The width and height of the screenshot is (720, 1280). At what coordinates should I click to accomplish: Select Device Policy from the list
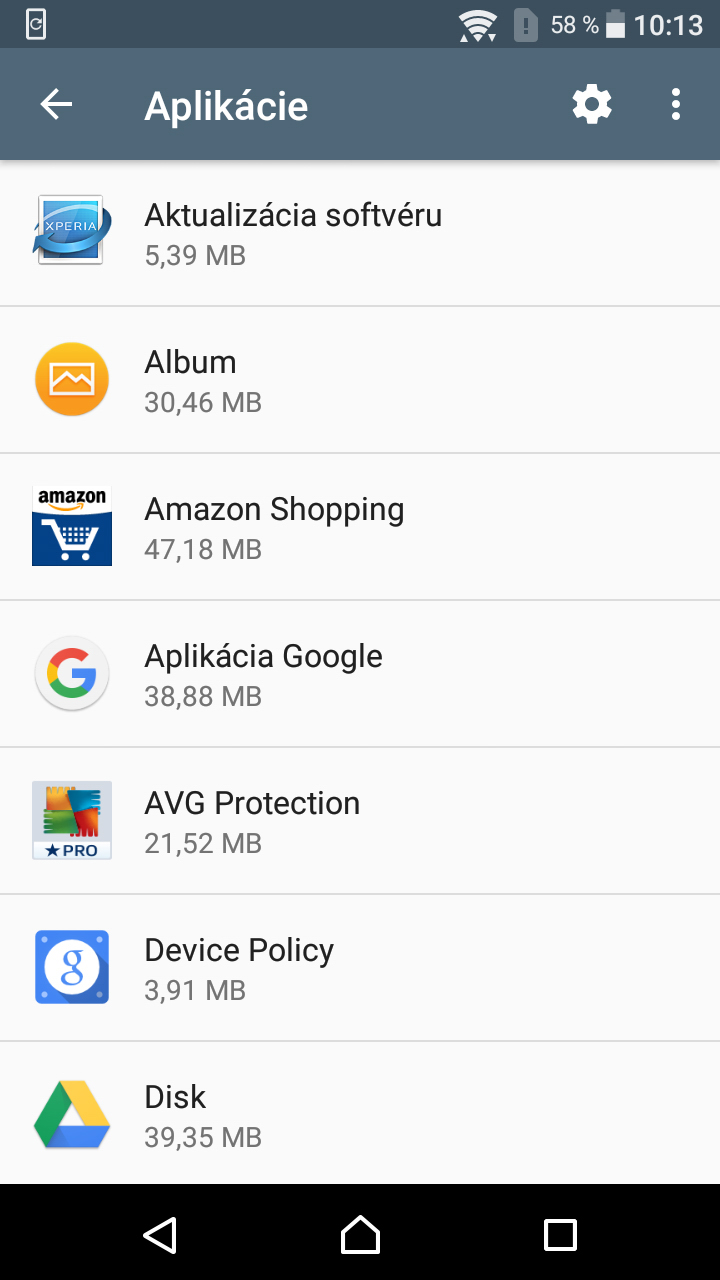(x=360, y=968)
